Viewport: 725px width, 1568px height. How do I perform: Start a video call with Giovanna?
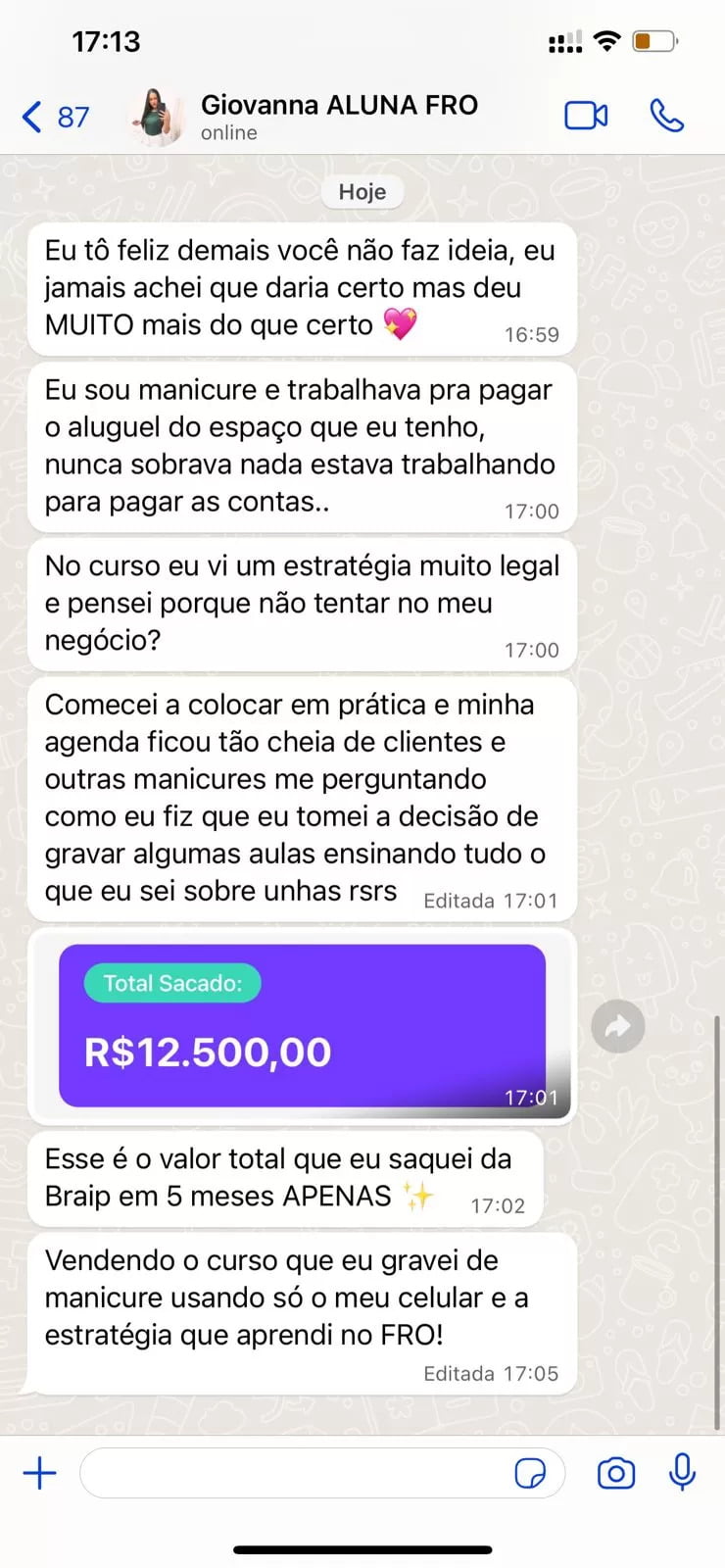pyautogui.click(x=586, y=116)
